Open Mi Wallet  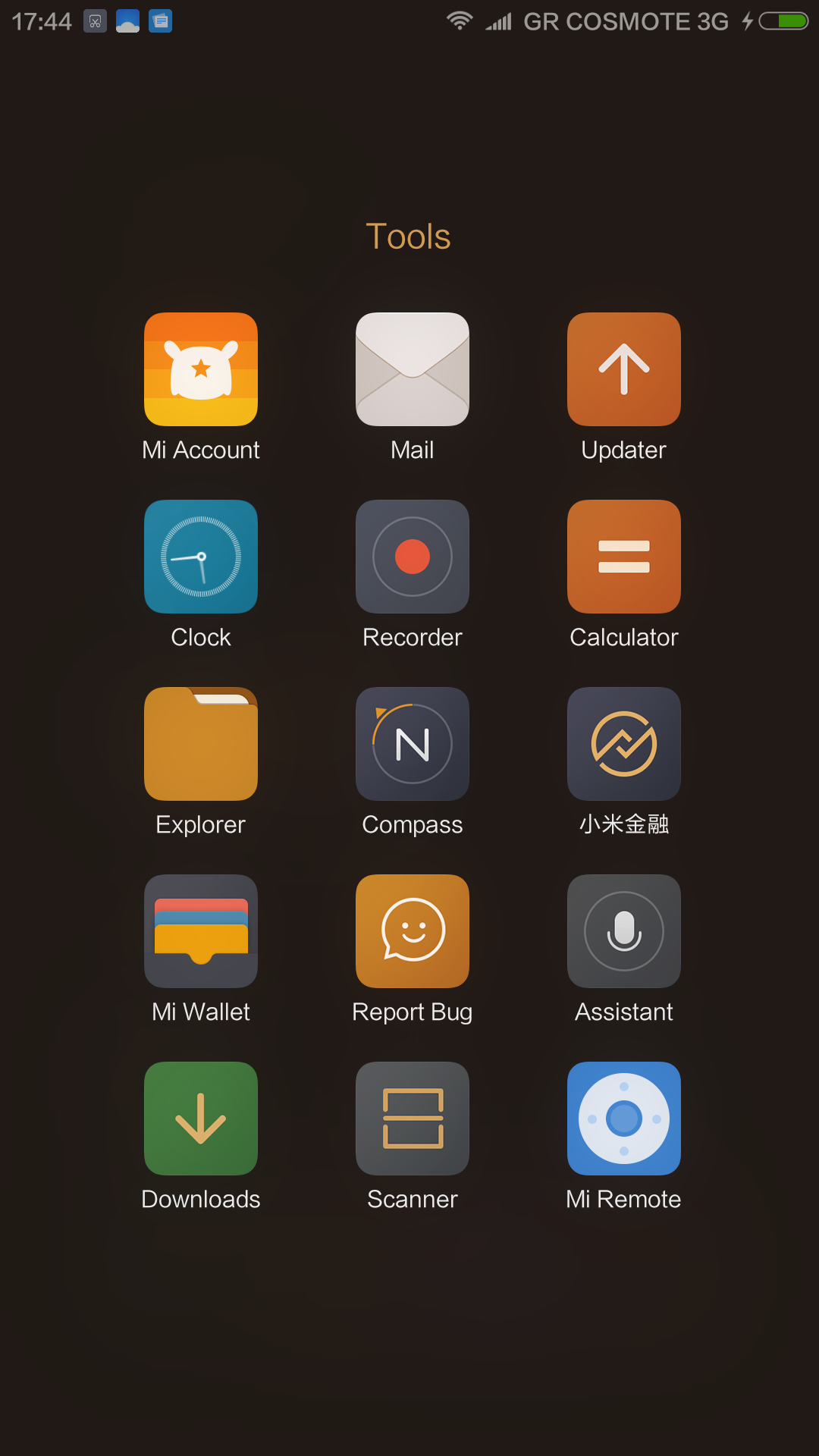201,931
